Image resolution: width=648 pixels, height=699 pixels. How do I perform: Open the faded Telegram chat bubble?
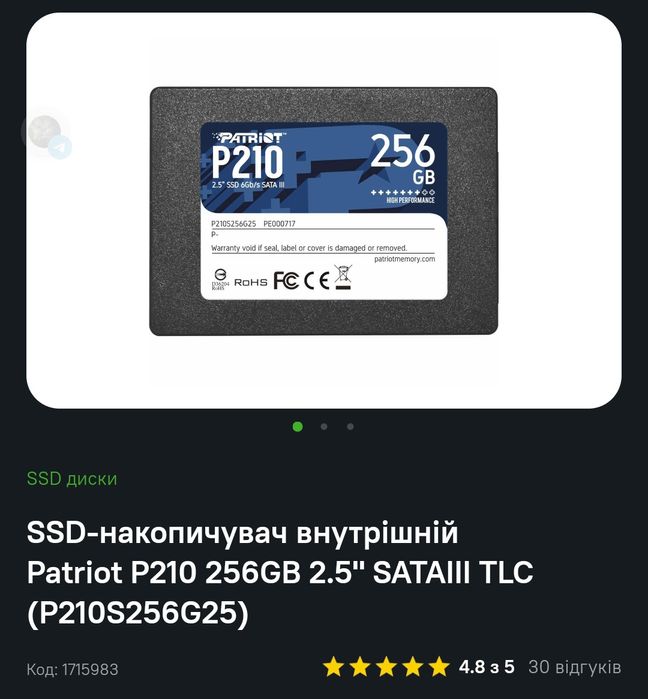pos(60,147)
